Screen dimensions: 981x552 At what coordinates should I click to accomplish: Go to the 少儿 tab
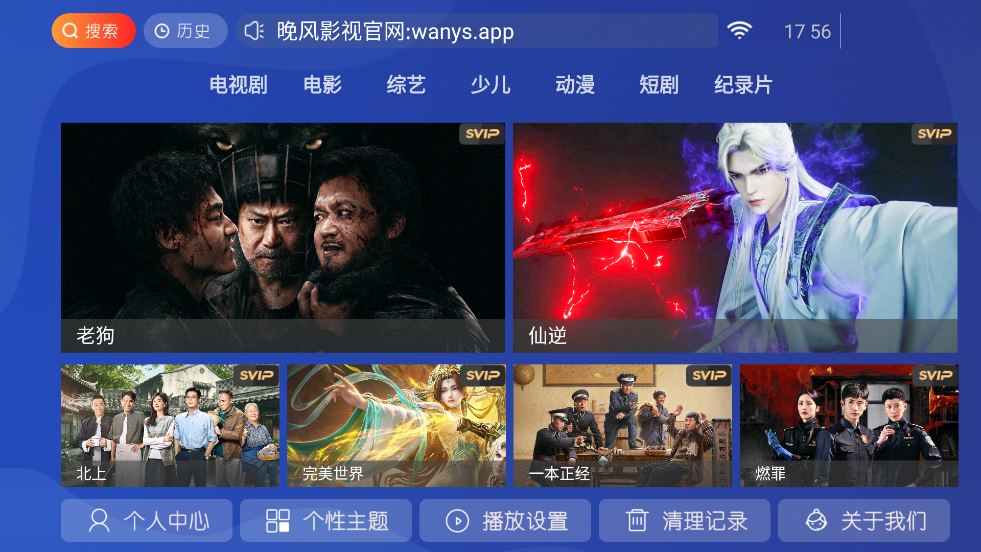(490, 85)
